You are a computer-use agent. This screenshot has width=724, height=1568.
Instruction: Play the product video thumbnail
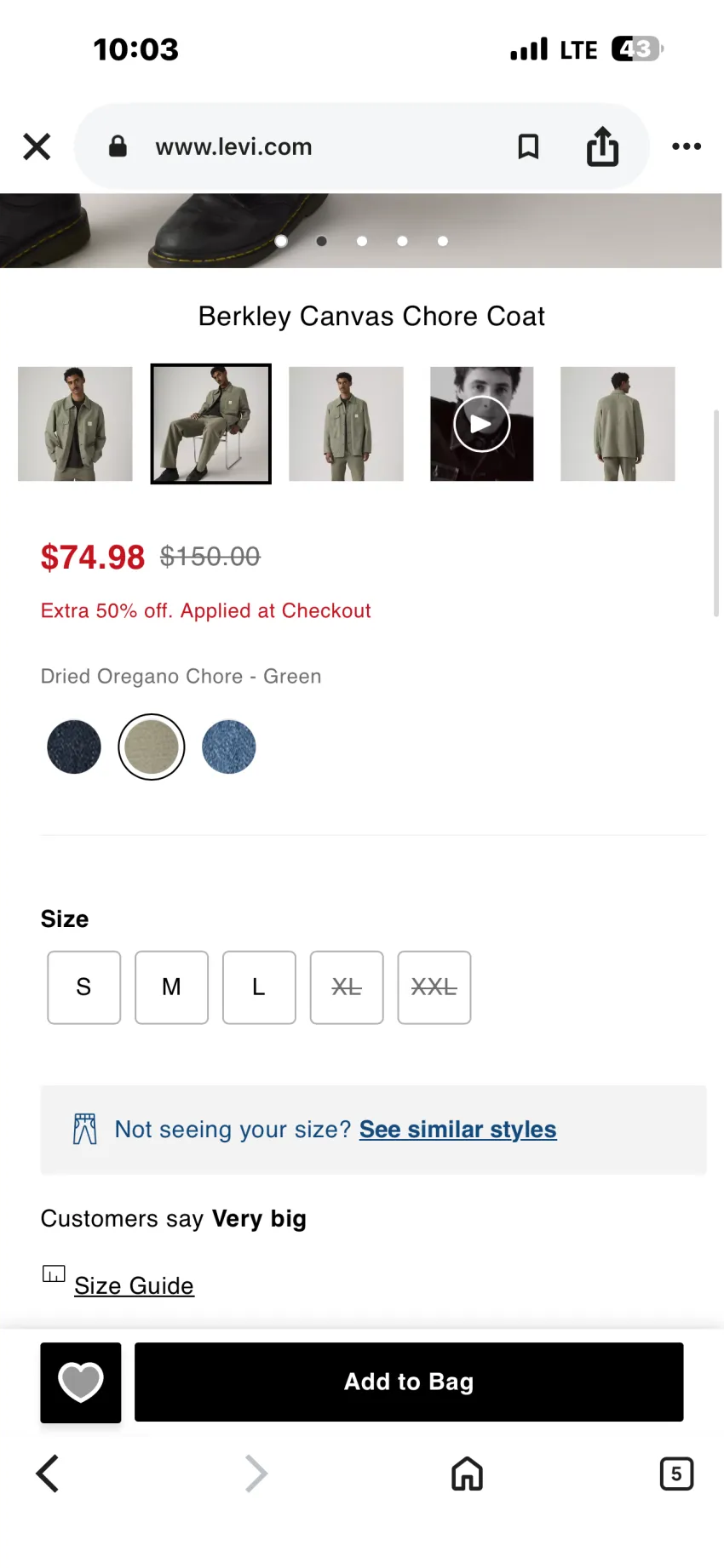[x=481, y=424]
